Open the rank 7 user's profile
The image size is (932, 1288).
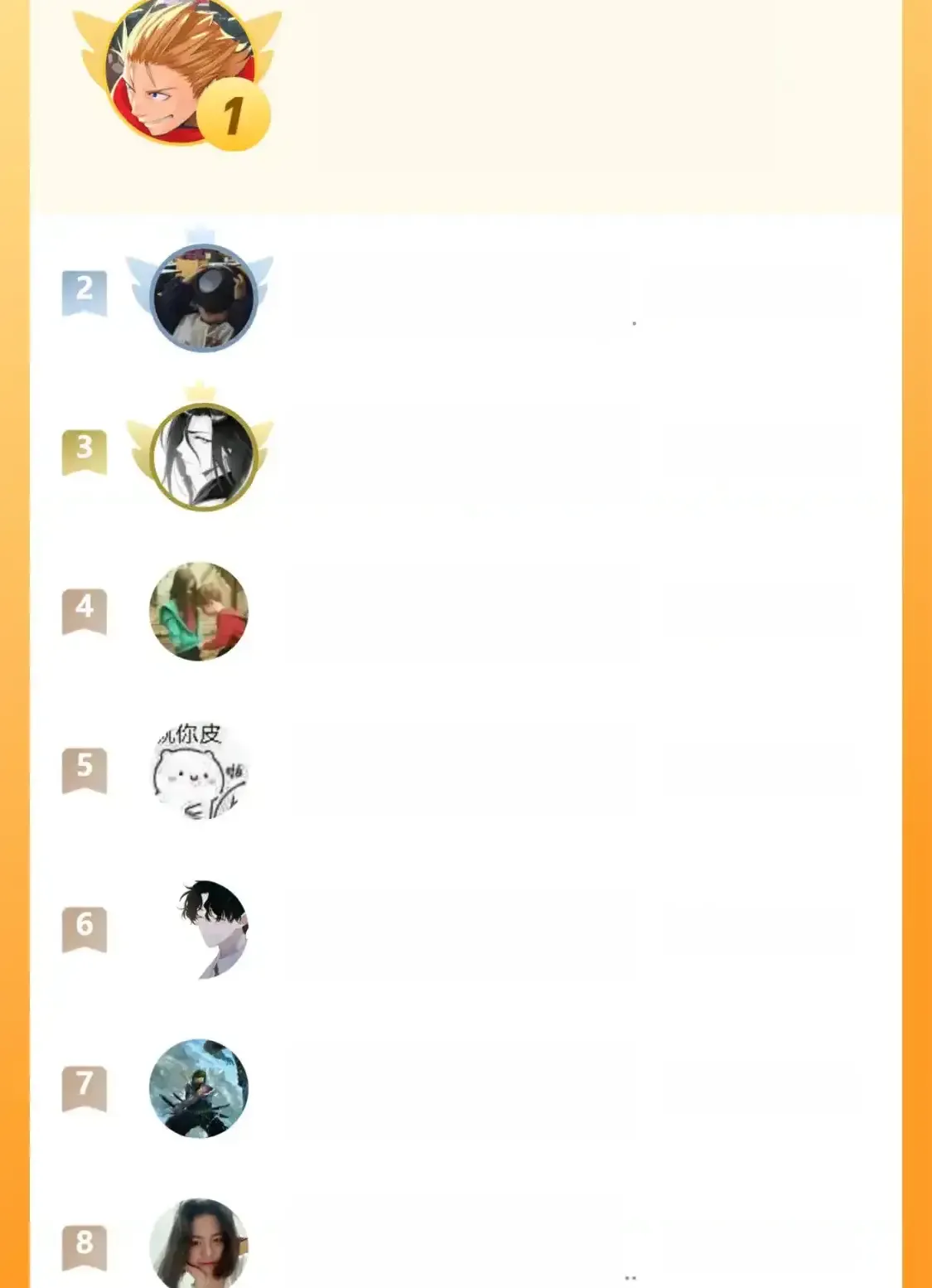point(199,1088)
